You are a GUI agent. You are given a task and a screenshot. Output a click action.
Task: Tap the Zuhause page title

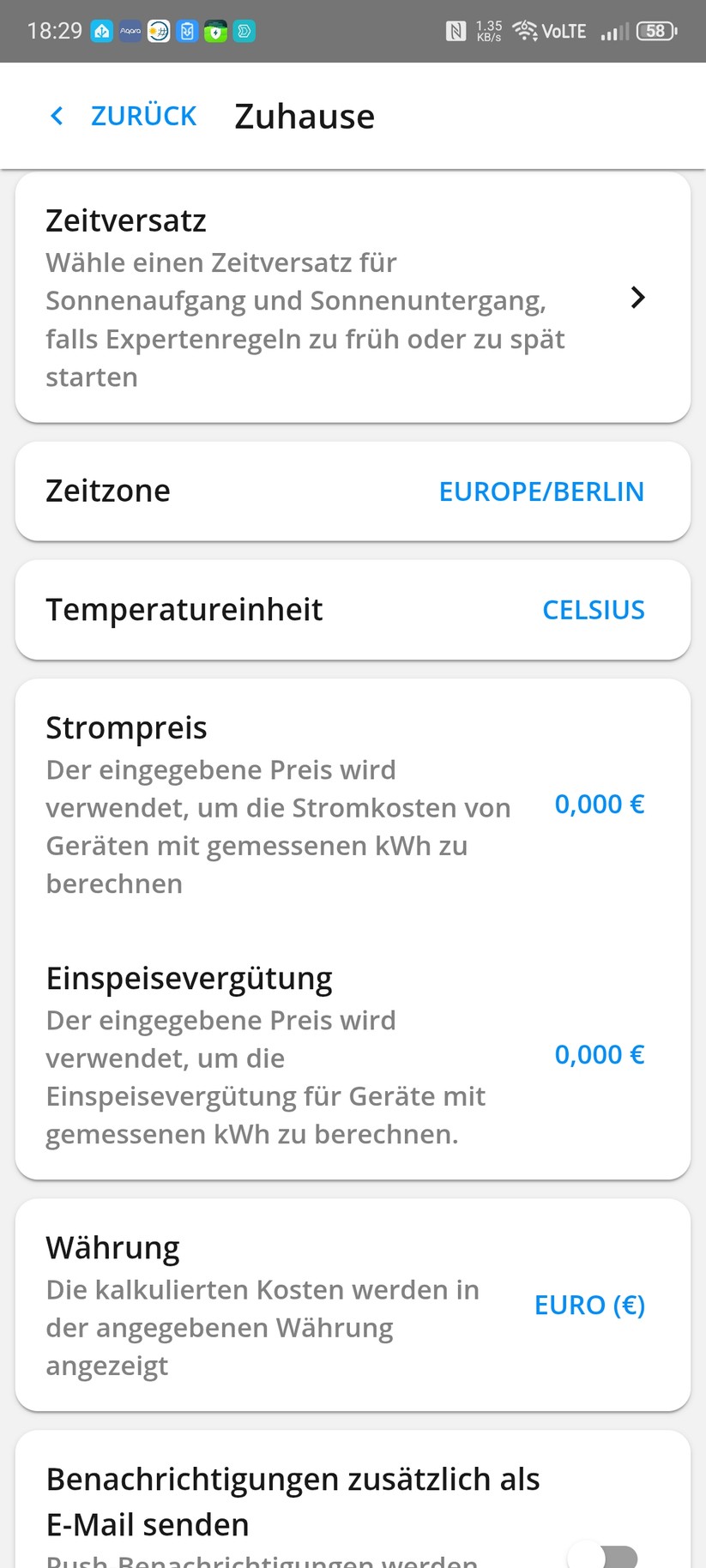coord(305,115)
